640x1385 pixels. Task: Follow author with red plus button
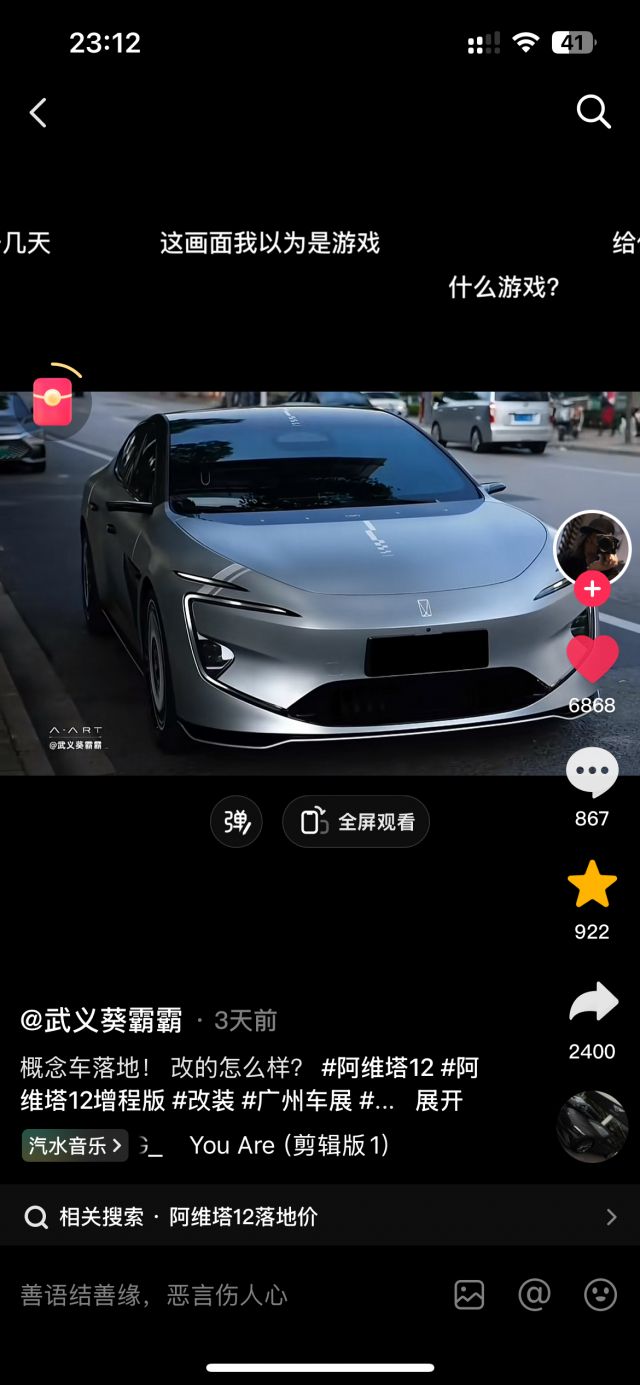tap(592, 589)
